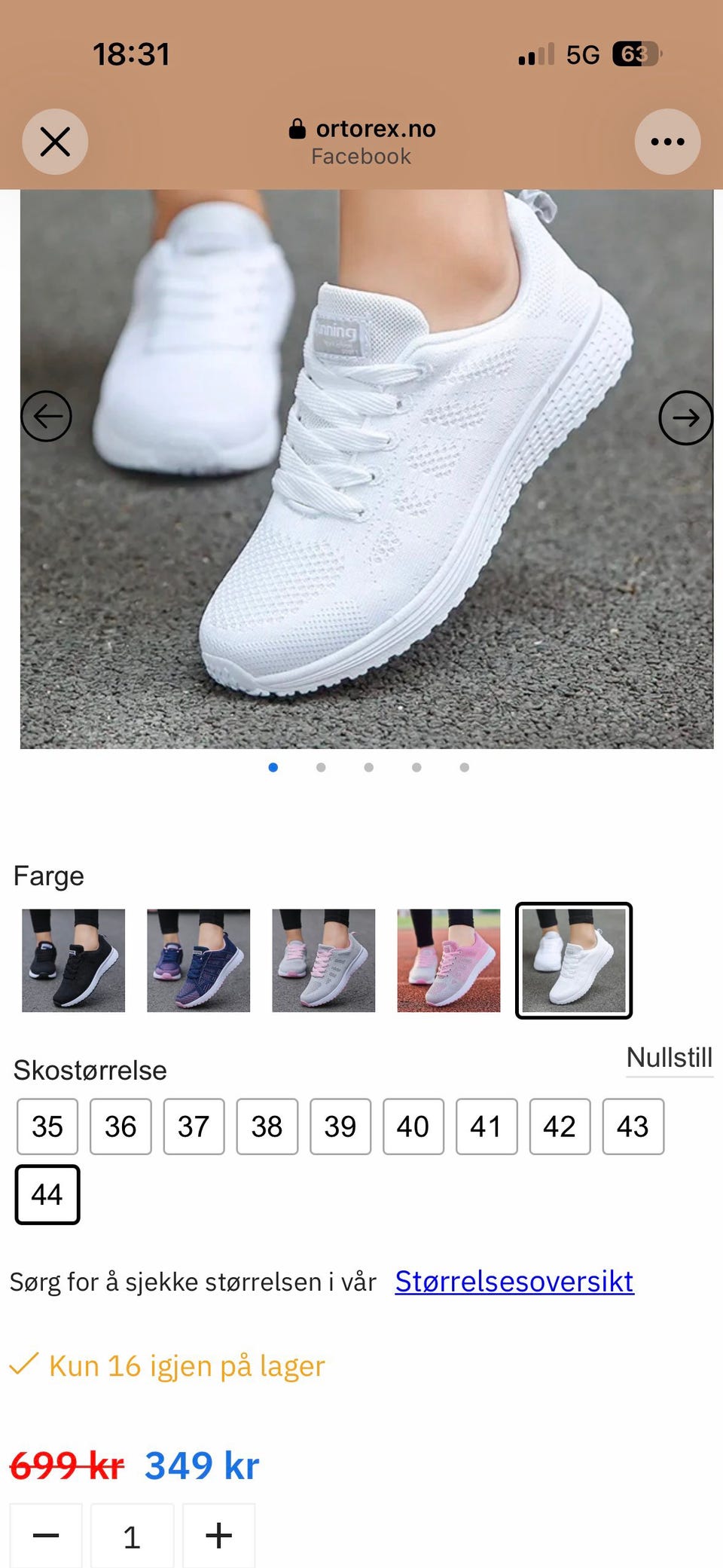Choose shoe size 35
This screenshot has width=723, height=1568.
pyautogui.click(x=47, y=1126)
